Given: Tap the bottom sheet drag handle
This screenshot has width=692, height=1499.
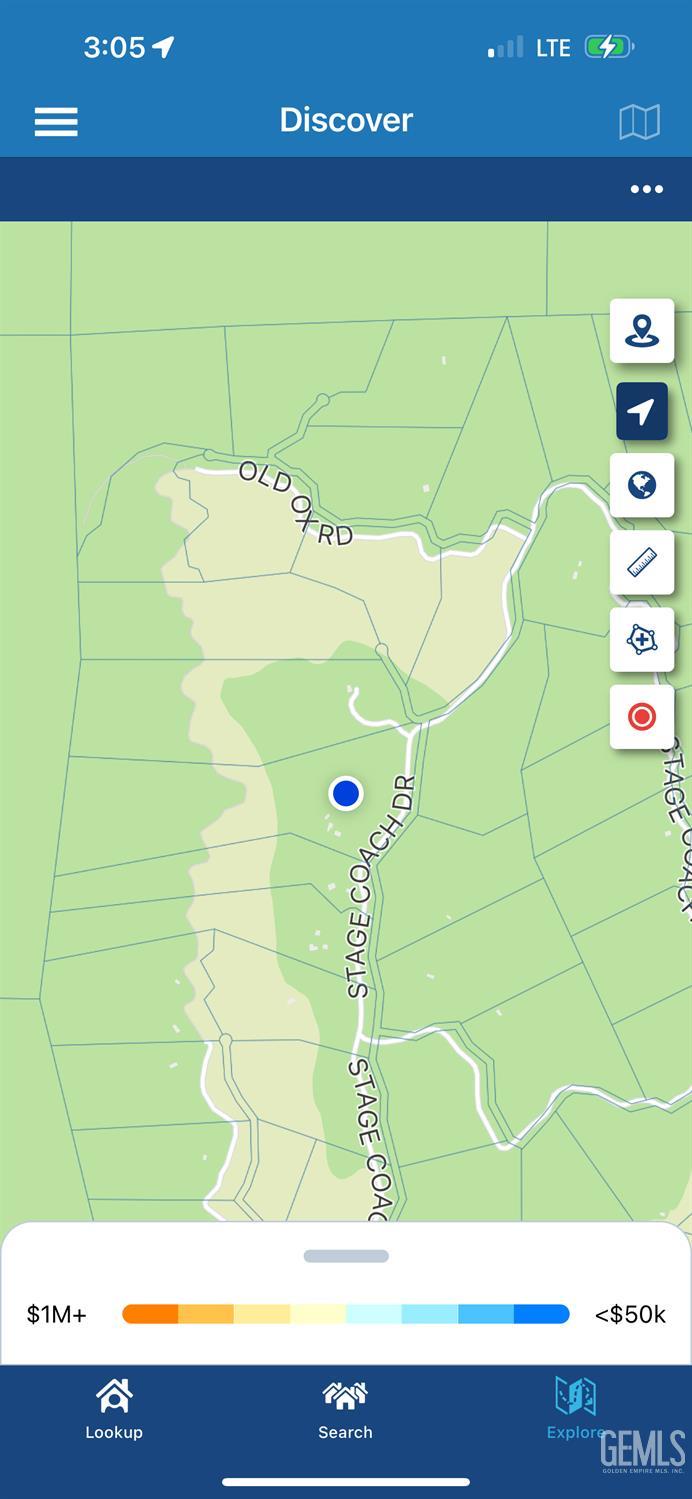Looking at the screenshot, I should click(x=346, y=1256).
